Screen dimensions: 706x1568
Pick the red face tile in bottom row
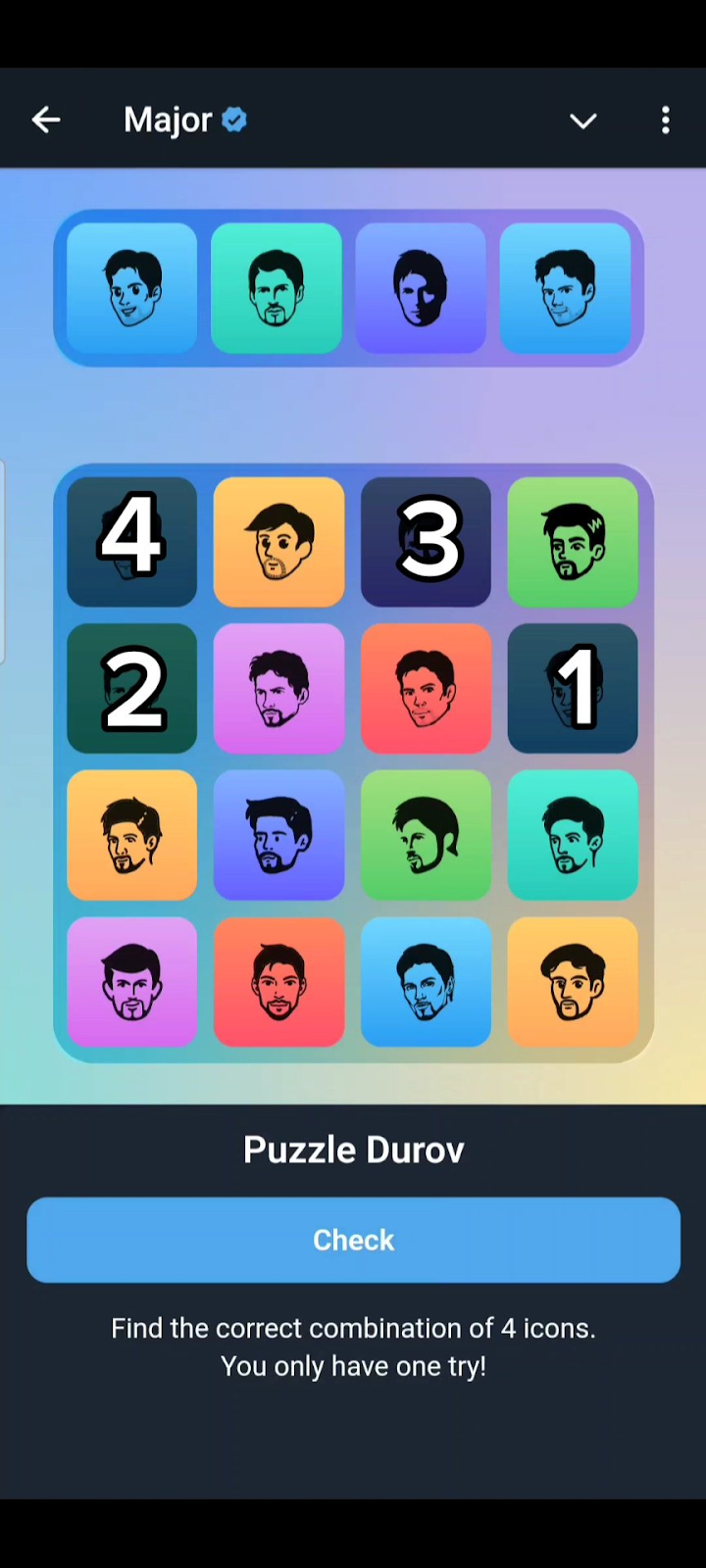pyautogui.click(x=278, y=982)
